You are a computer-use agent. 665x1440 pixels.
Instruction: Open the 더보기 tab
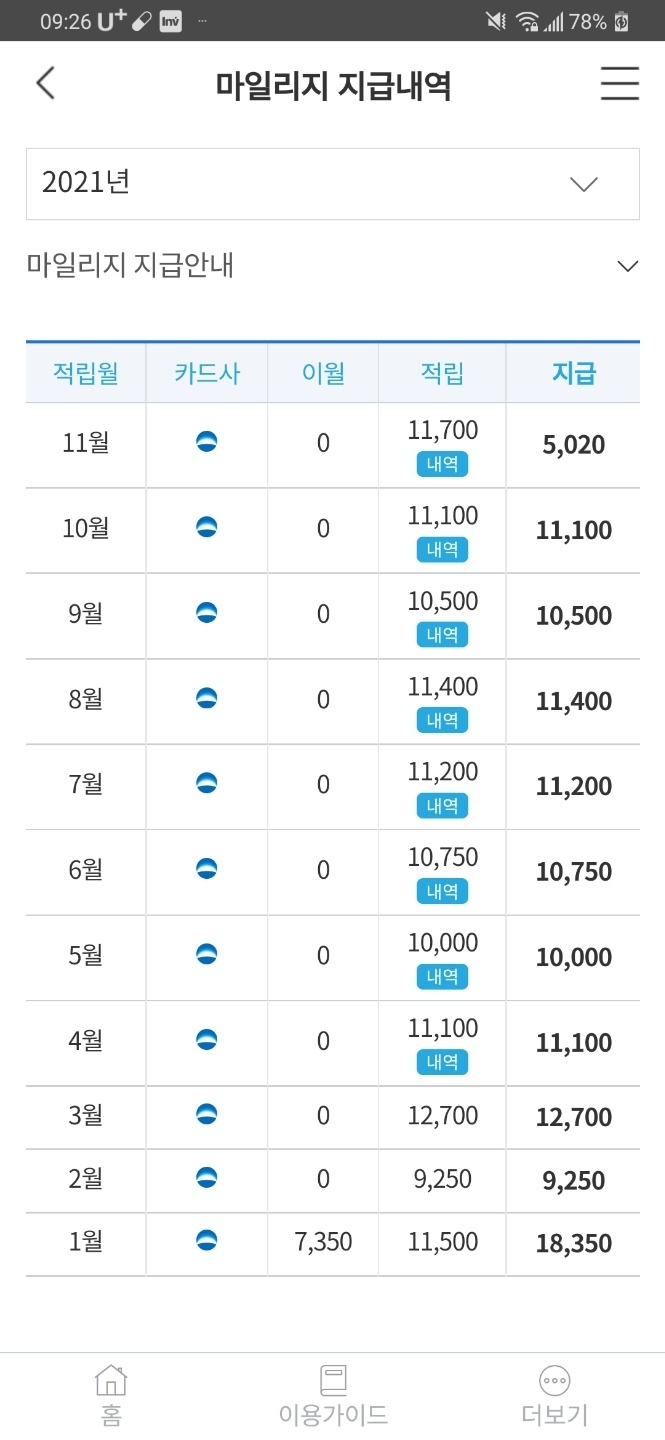pos(555,1396)
